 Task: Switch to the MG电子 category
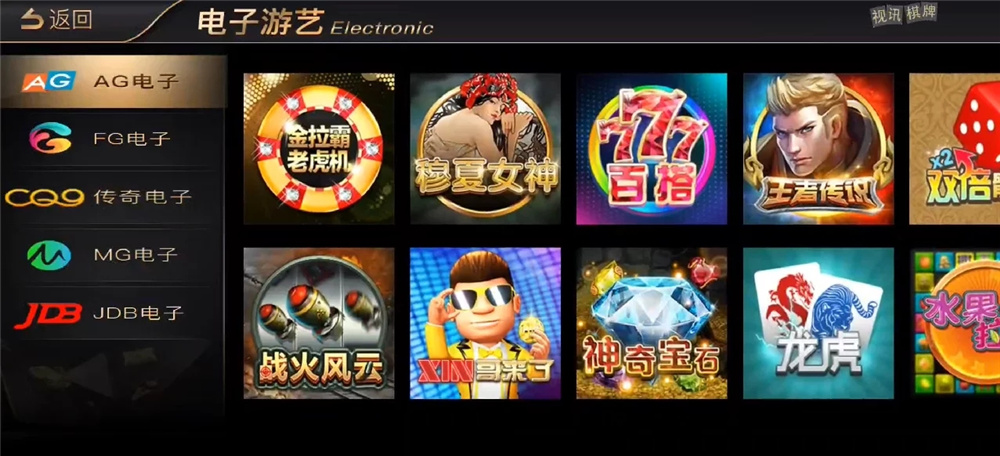(113, 255)
